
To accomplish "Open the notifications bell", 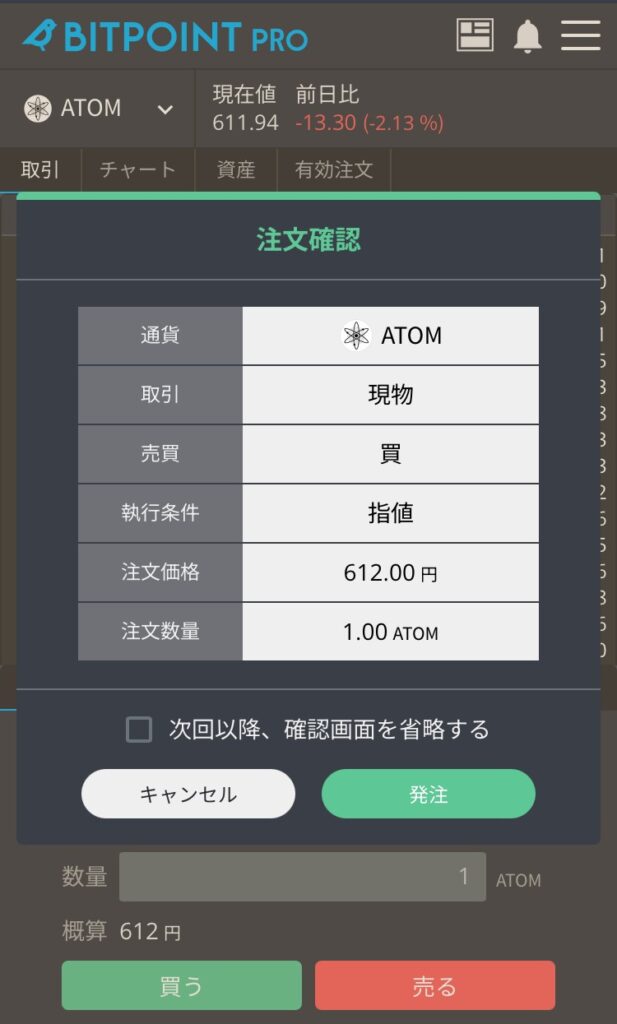I will point(527,36).
